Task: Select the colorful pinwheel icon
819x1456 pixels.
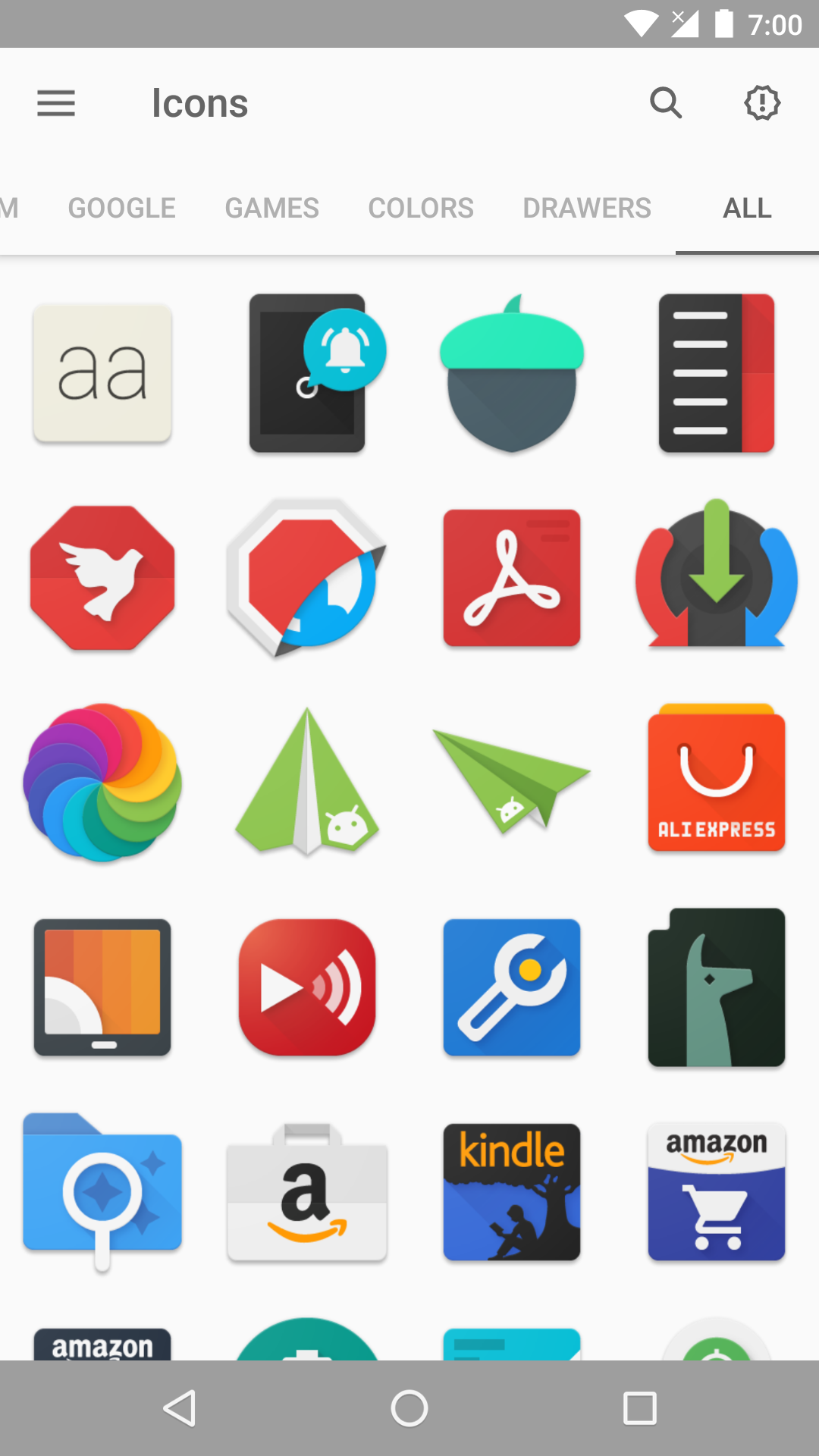Action: pos(102,783)
